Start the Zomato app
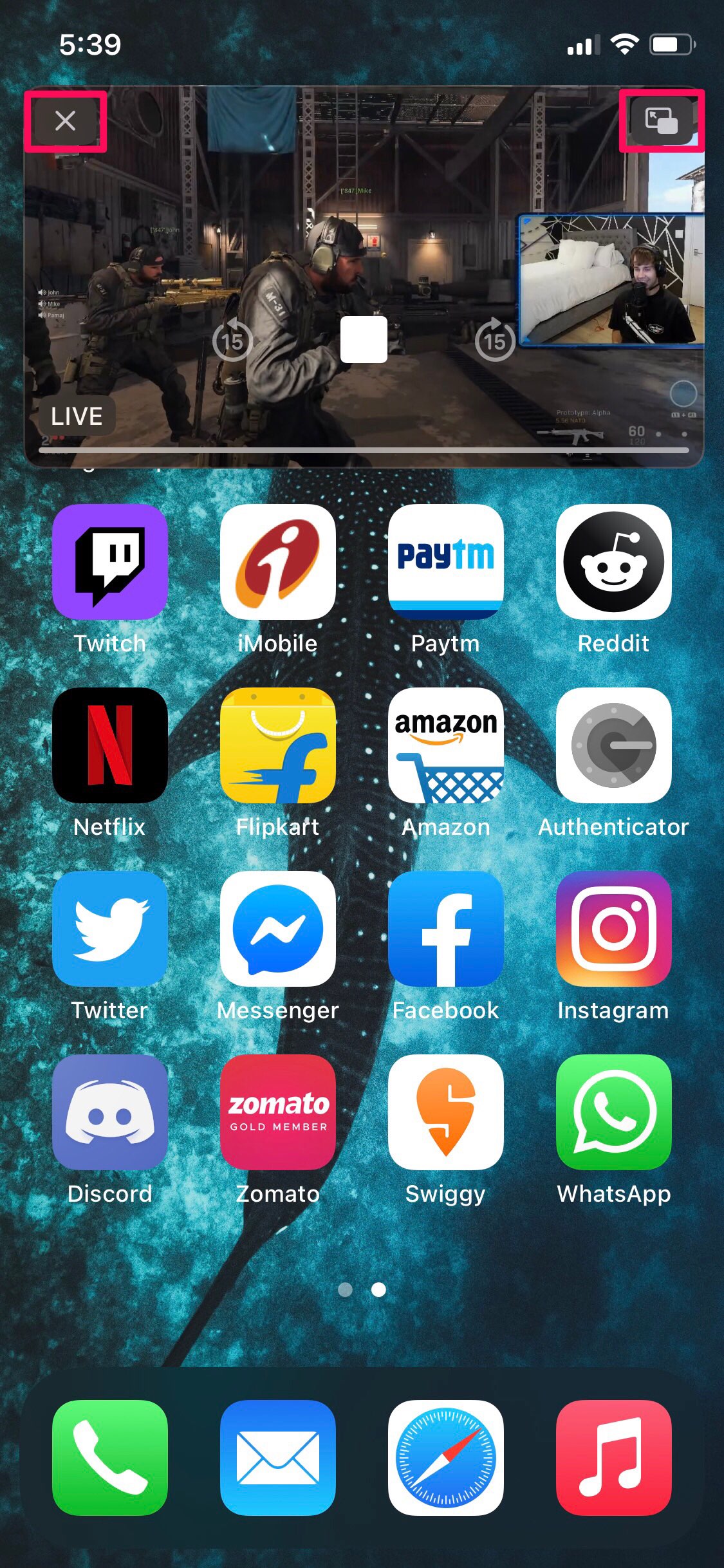This screenshot has height=1568, width=724. 277,1113
